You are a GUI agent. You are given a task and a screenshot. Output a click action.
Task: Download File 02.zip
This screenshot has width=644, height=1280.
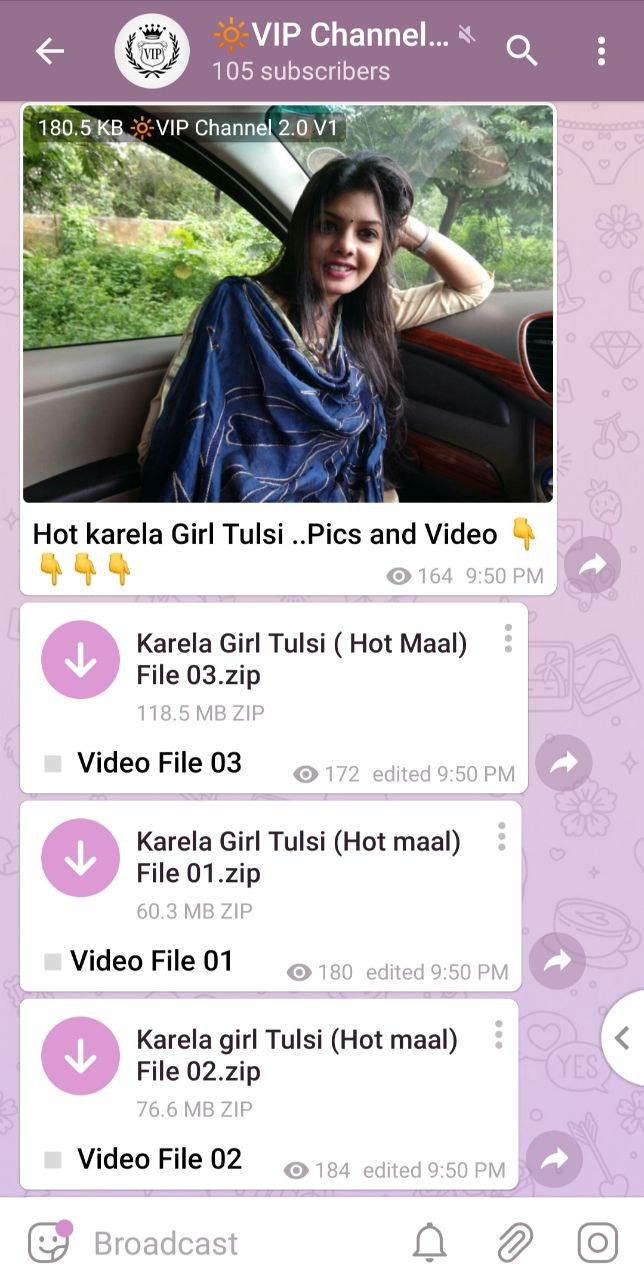tap(80, 1056)
